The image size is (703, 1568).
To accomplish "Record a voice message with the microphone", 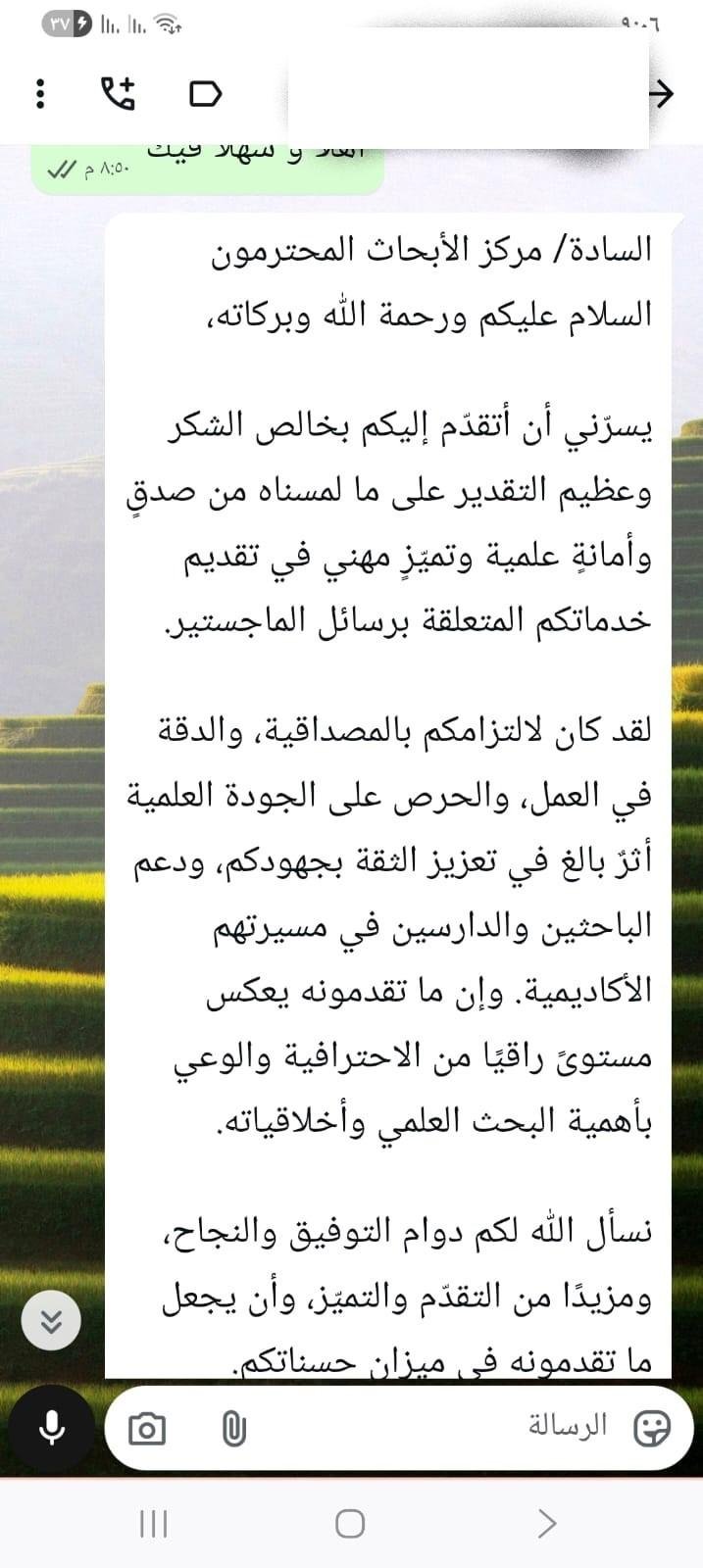I will pos(51,1428).
